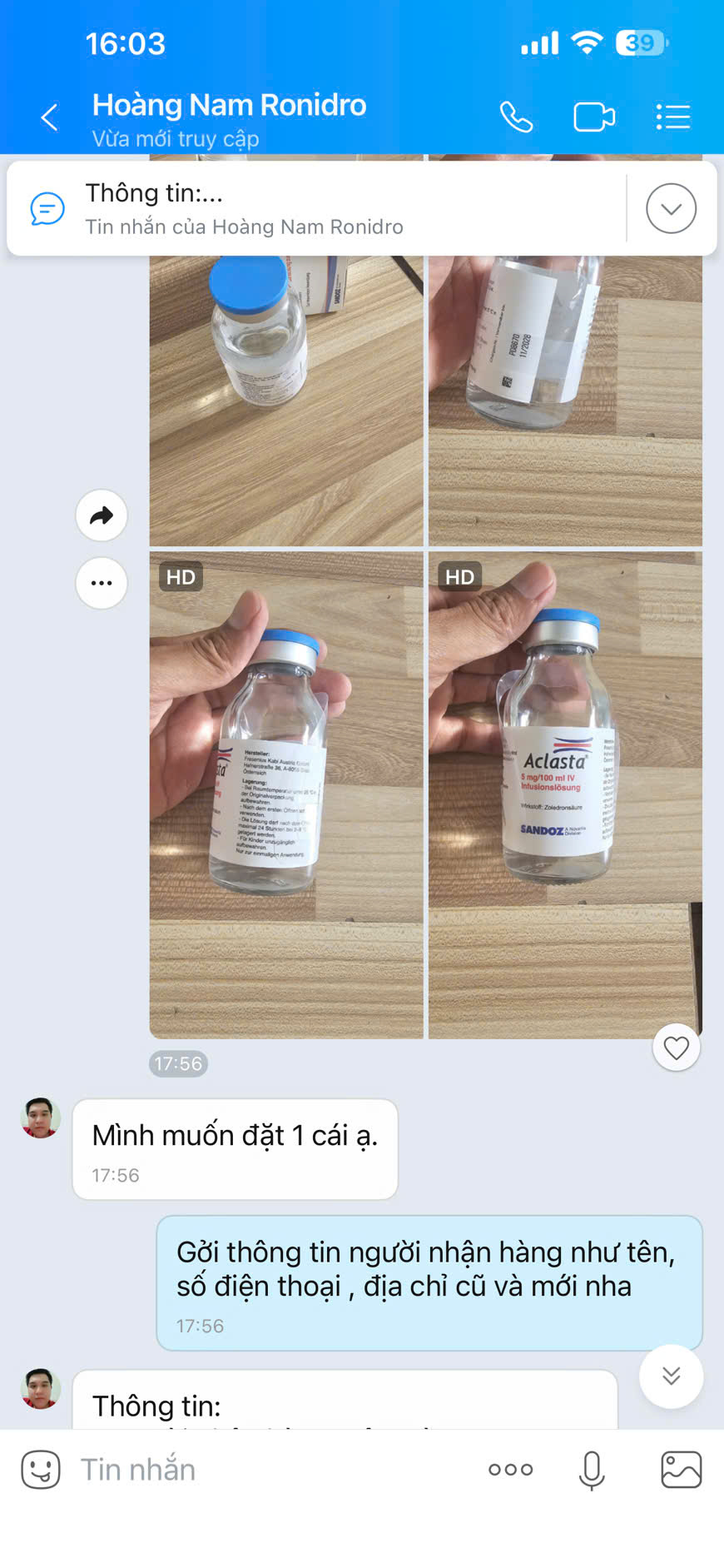Screen dimensions: 724x1568
Task: Start a voice call with Hoàng Nam Ronidro
Action: tap(516, 117)
